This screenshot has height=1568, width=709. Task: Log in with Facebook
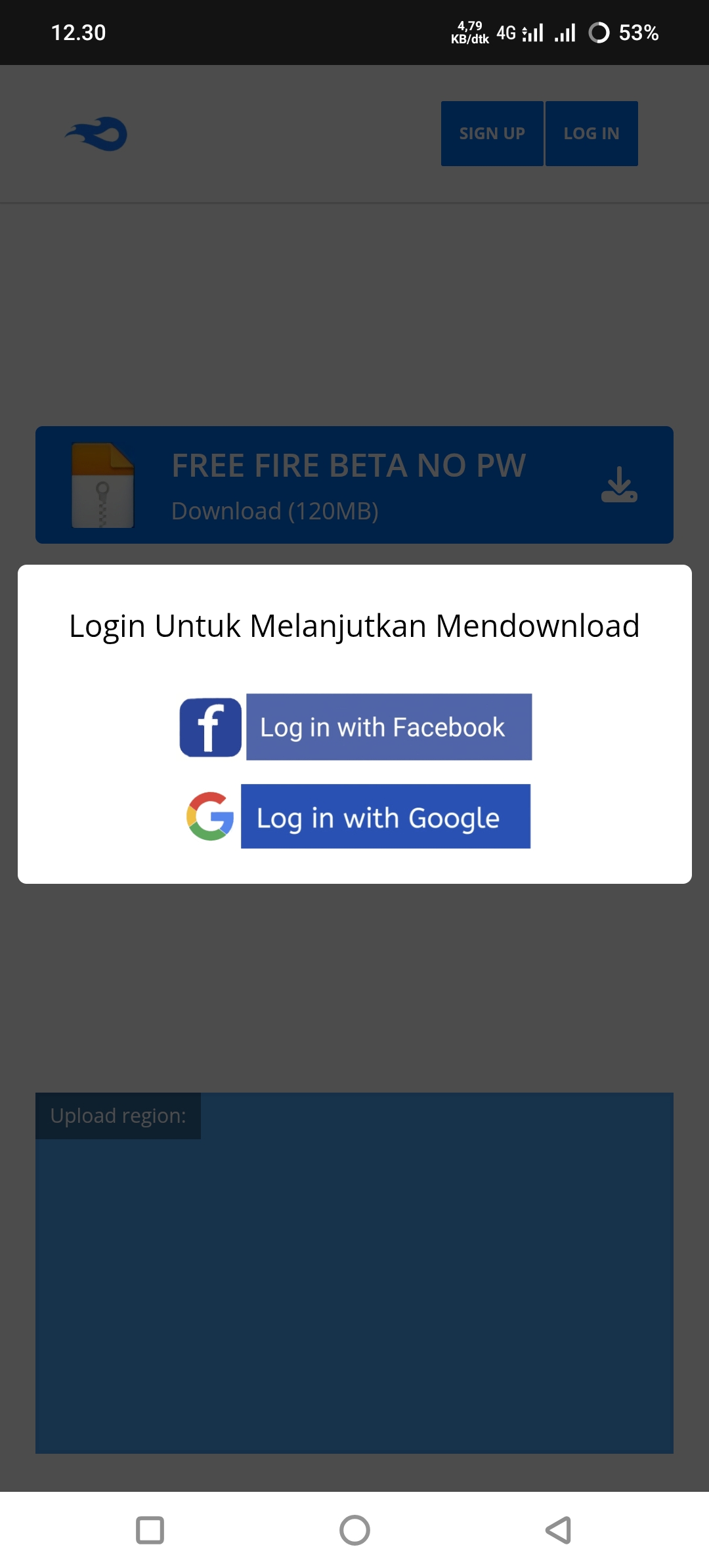[x=389, y=727]
